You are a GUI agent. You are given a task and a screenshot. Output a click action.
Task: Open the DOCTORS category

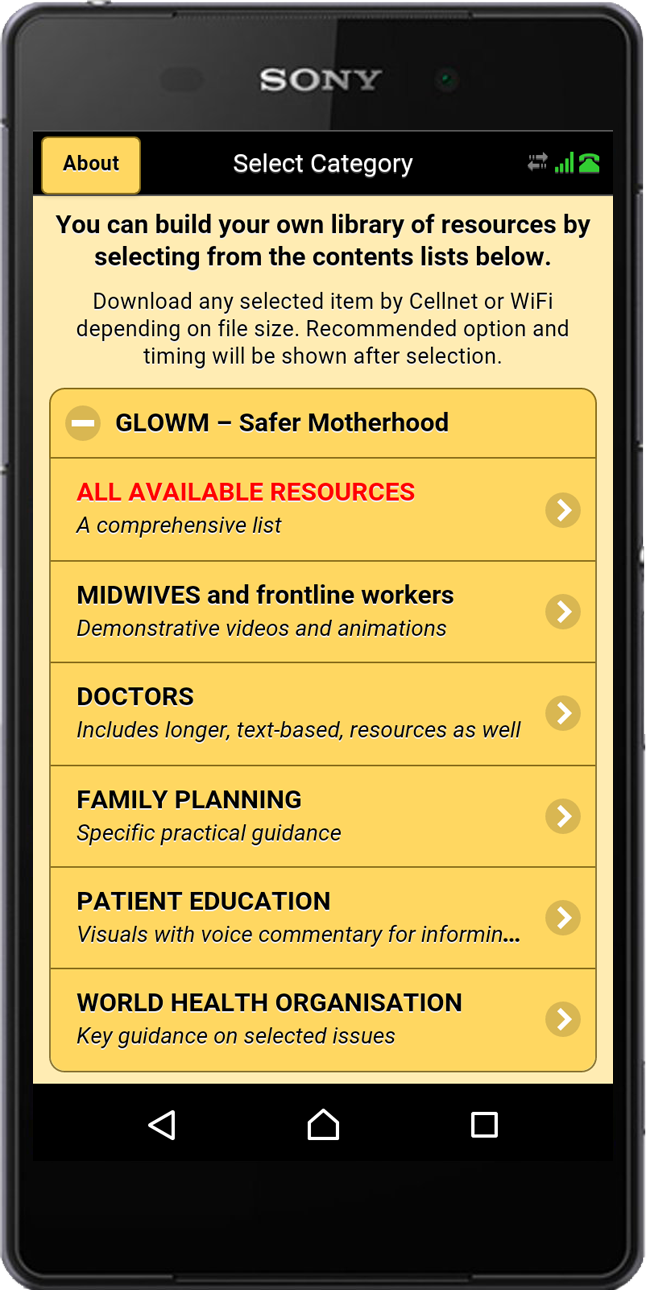pyautogui.click(x=322, y=713)
